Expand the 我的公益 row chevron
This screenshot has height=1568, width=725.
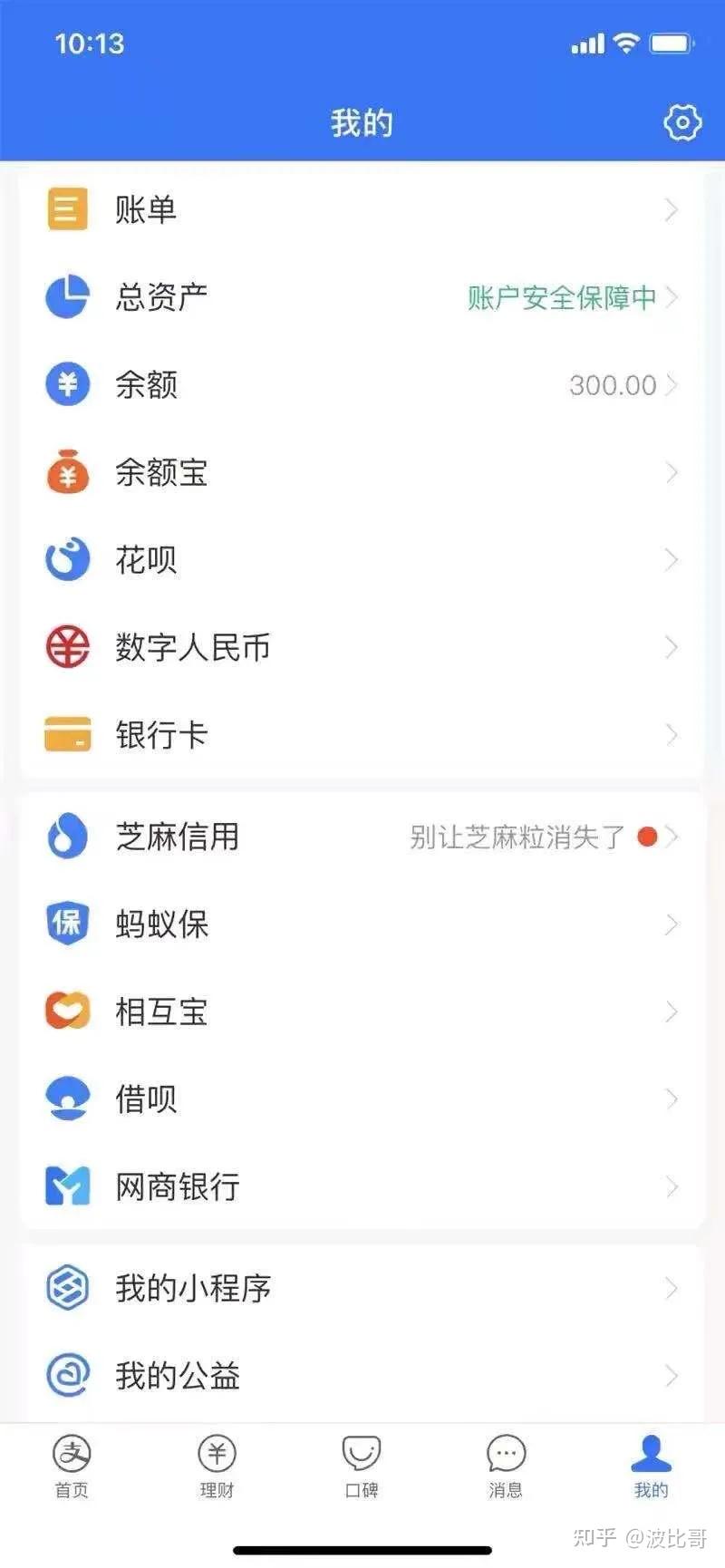coord(672,1375)
